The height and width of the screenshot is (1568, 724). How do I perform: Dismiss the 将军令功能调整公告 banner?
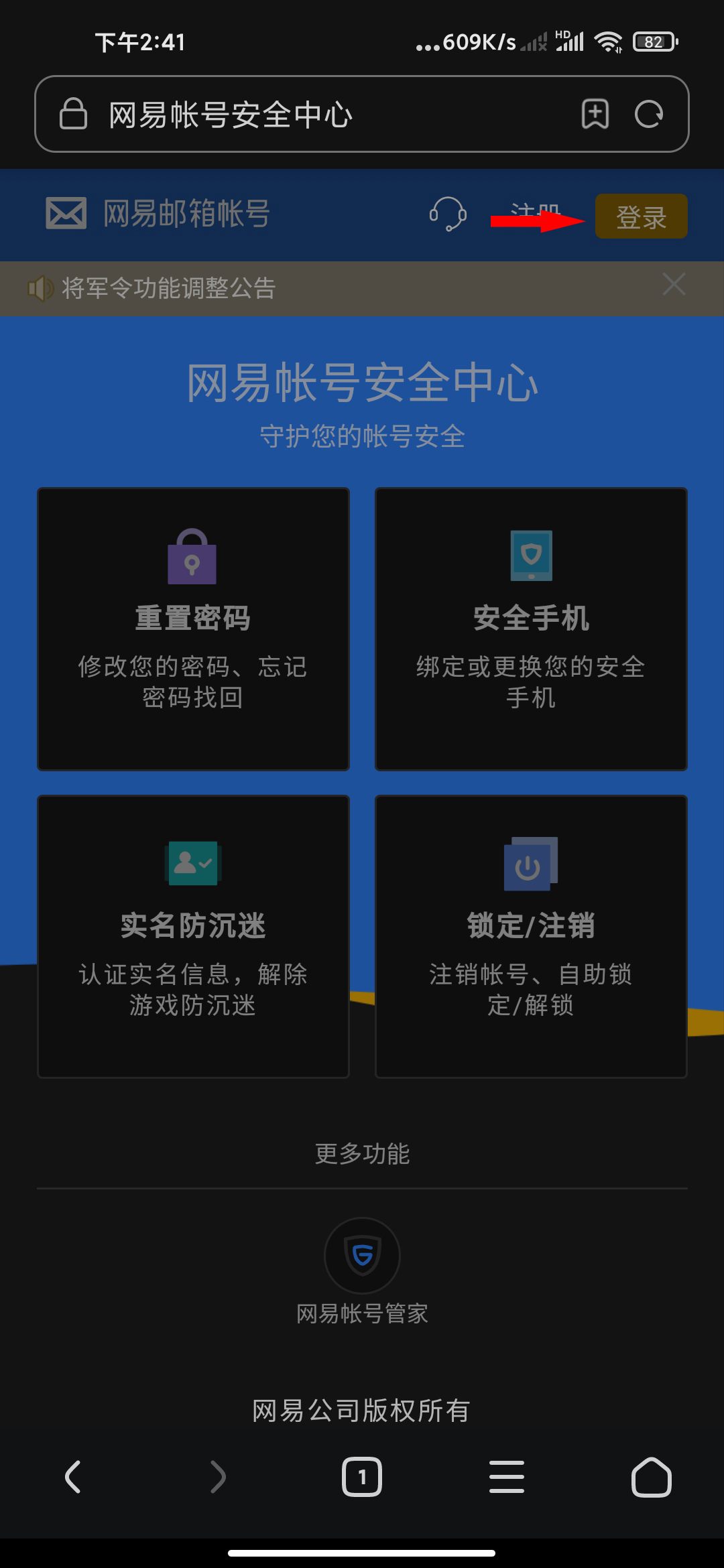click(673, 285)
